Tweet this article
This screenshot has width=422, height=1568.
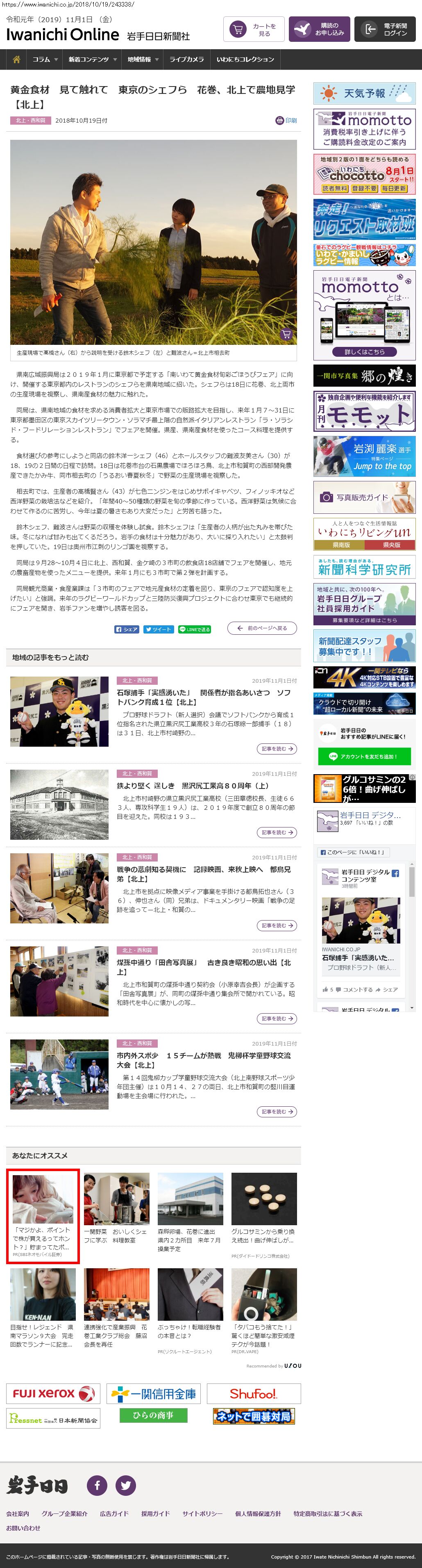(x=158, y=629)
